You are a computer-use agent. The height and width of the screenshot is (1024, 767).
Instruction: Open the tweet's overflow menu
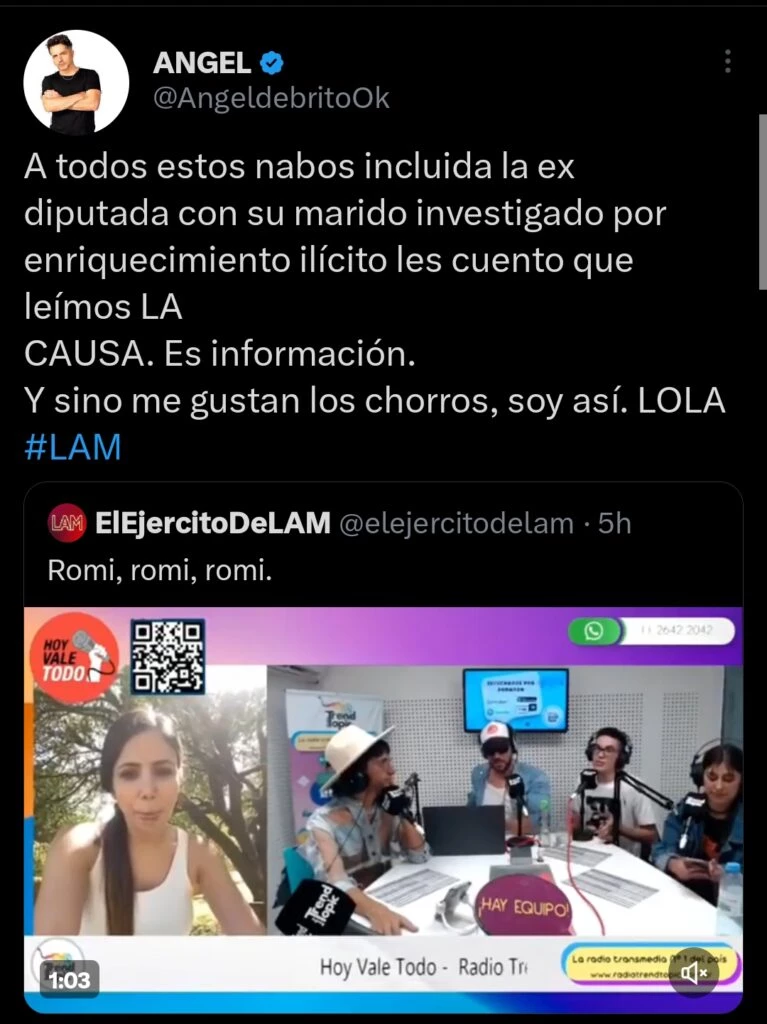pos(727,64)
